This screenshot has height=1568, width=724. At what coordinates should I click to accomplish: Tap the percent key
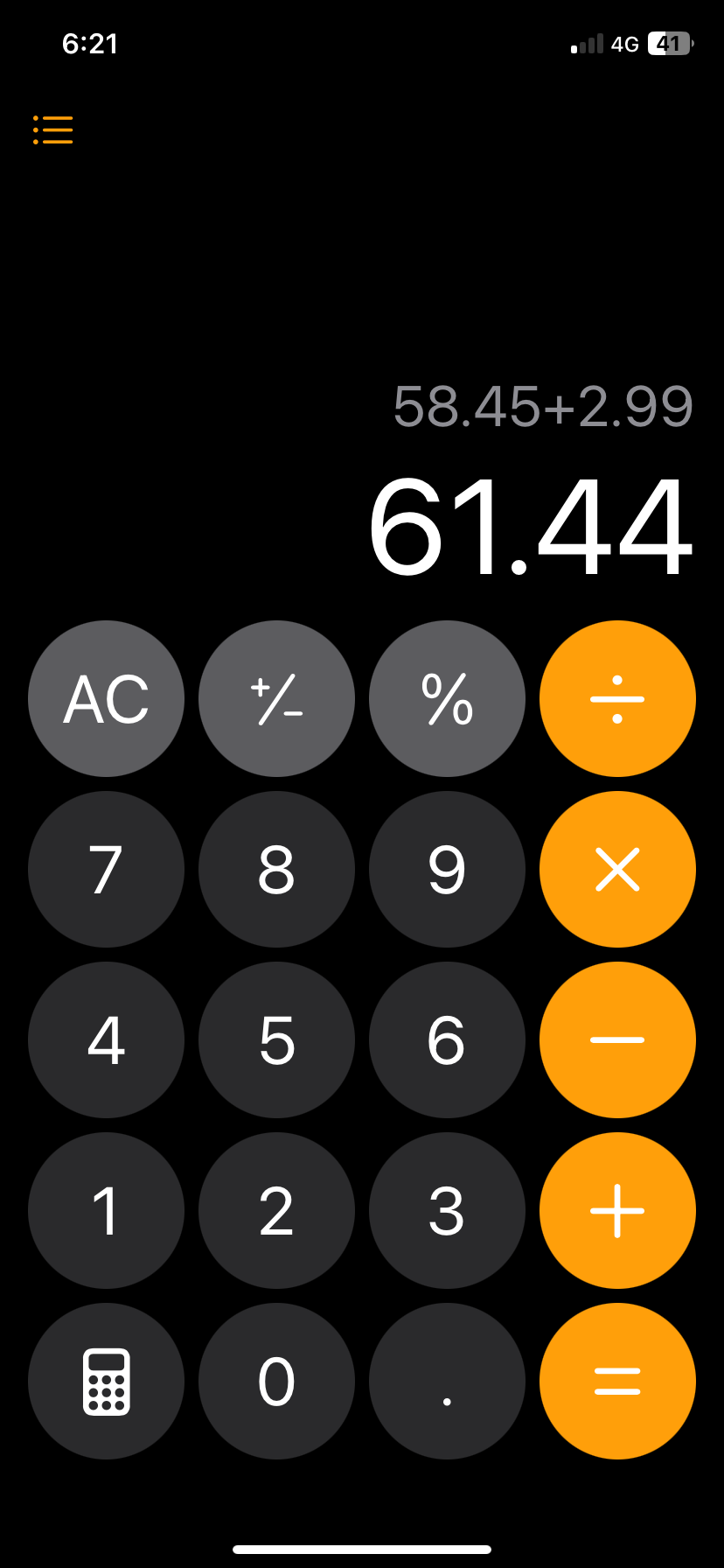(x=447, y=698)
